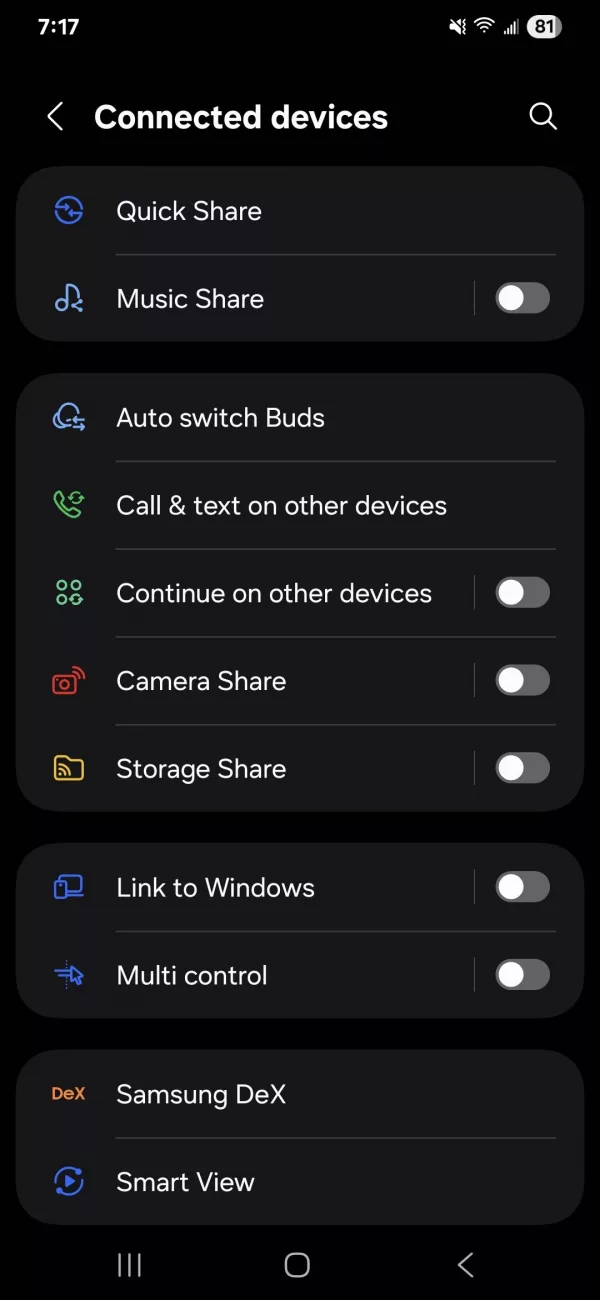Search within settings
Screen dimensions: 600x1300
pos(542,117)
